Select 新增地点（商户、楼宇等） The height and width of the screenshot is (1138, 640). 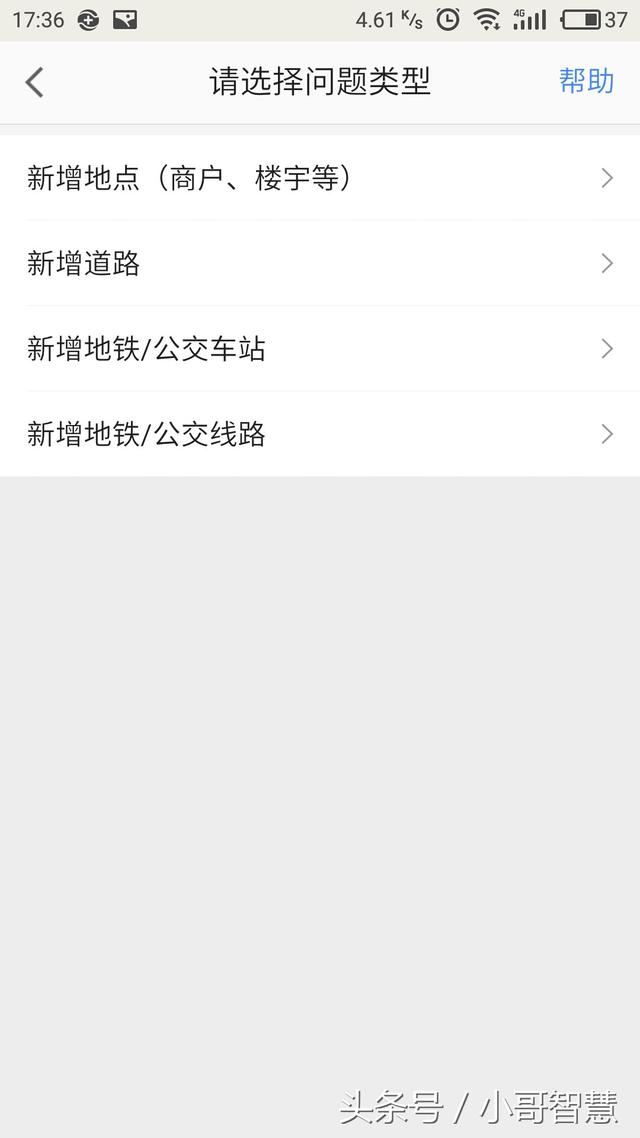(x=320, y=178)
